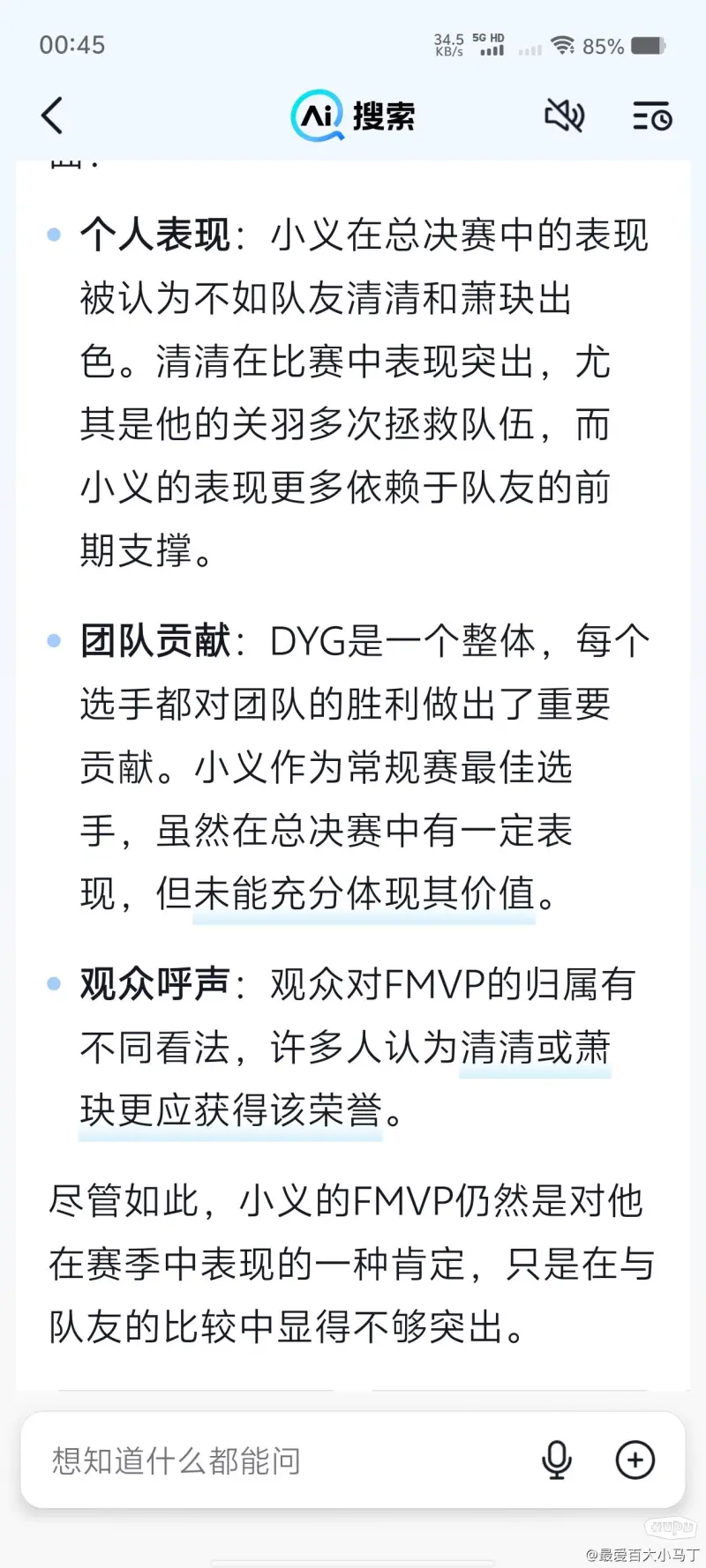Open the history list icon
Image resolution: width=706 pixels, height=1568 pixels.
652,116
